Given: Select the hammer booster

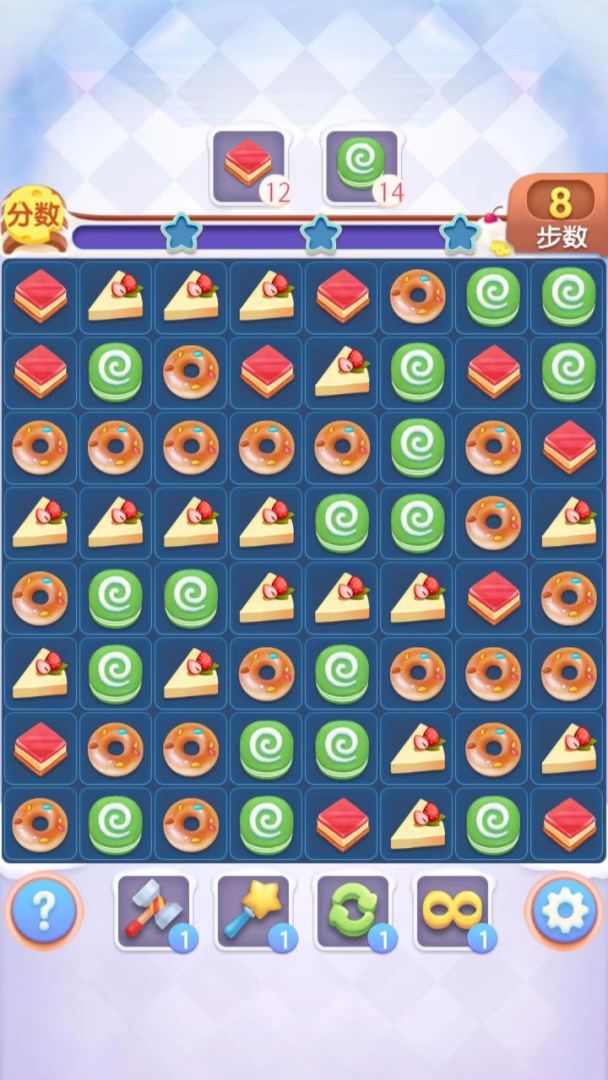Looking at the screenshot, I should [153, 910].
